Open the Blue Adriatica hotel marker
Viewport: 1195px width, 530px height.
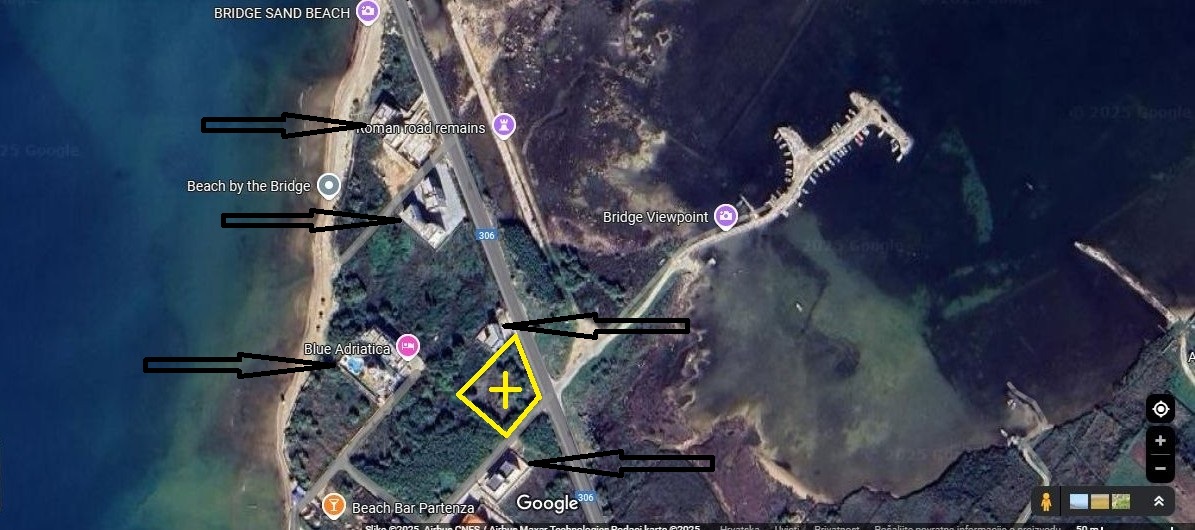tap(407, 347)
